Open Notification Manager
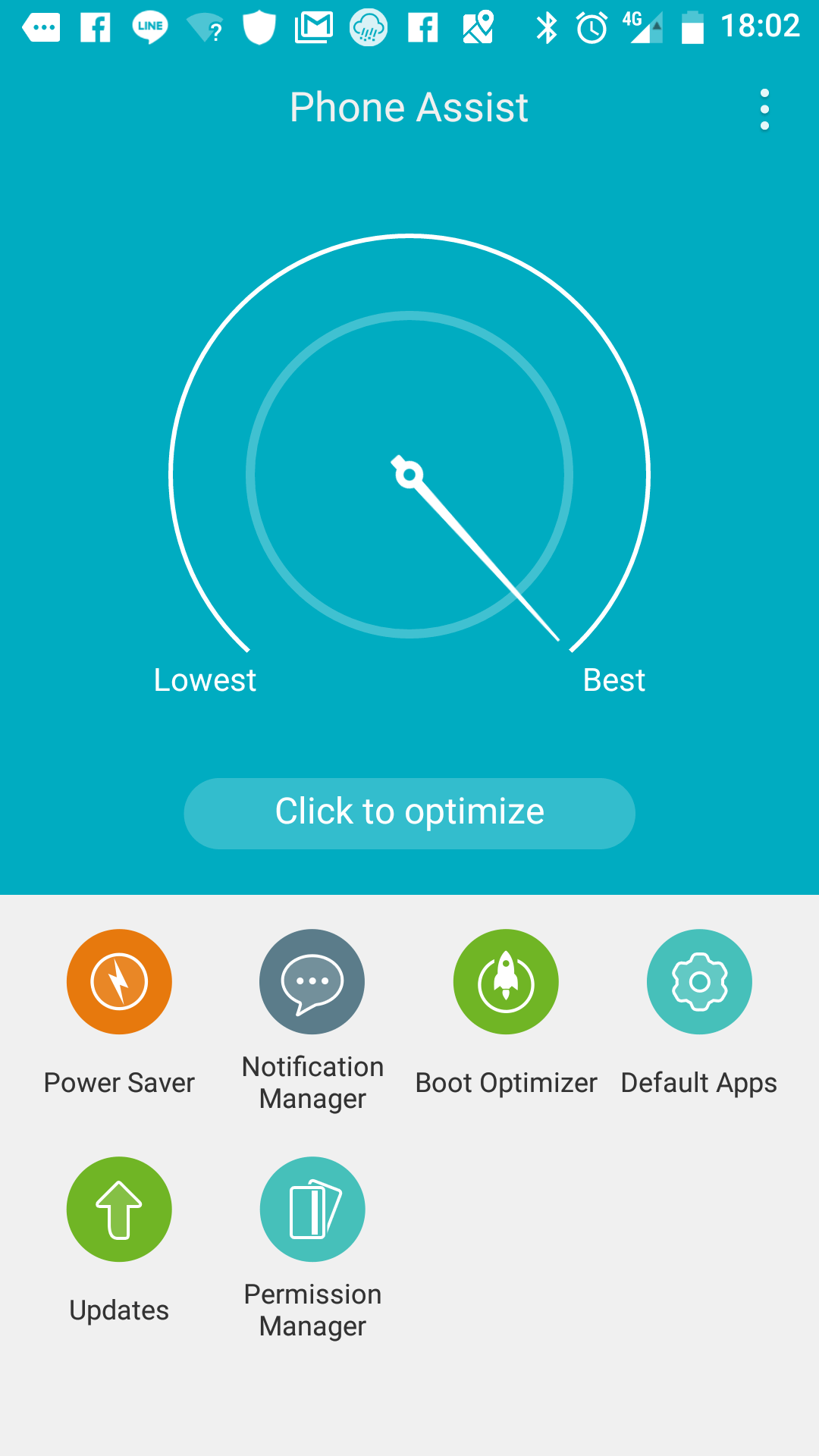 312,981
